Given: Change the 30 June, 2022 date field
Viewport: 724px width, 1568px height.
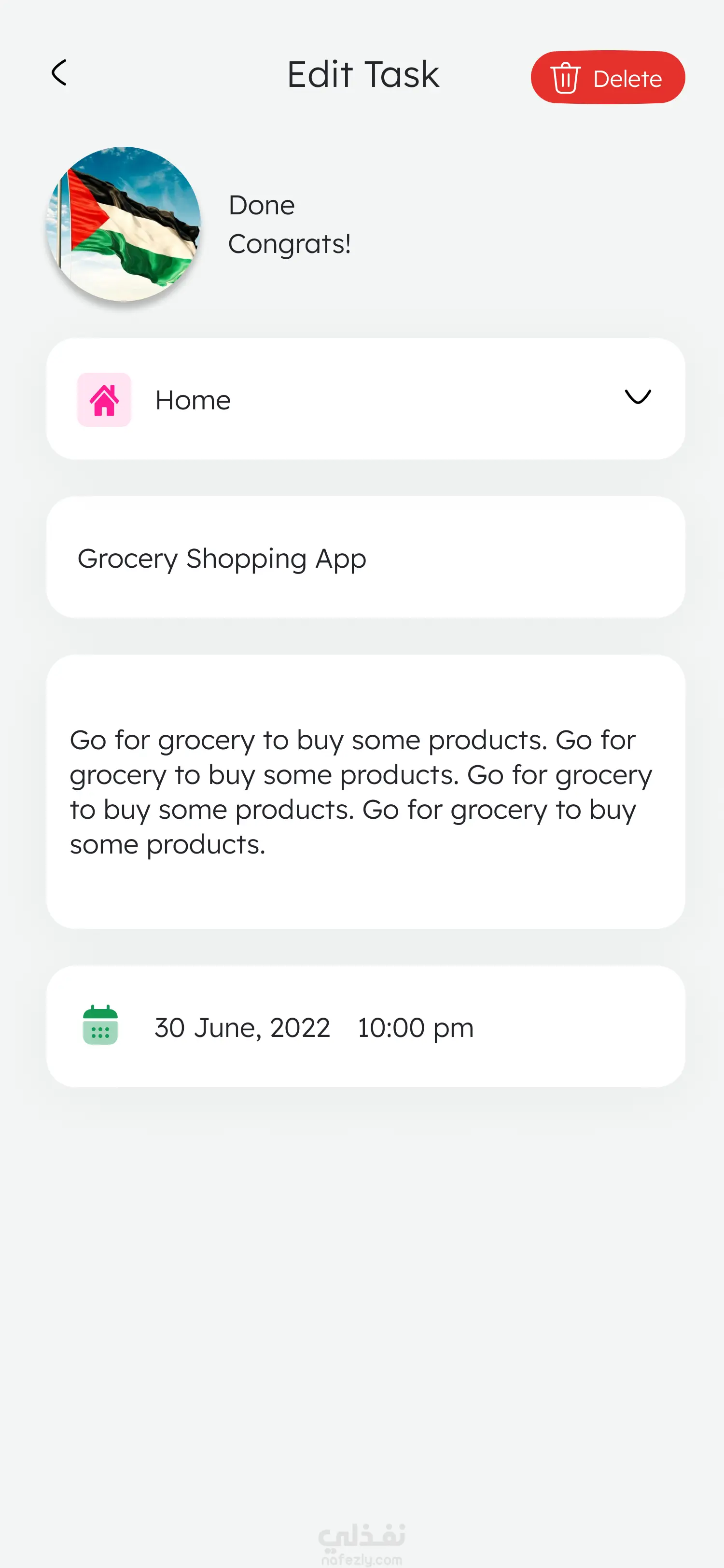Looking at the screenshot, I should point(366,1027).
